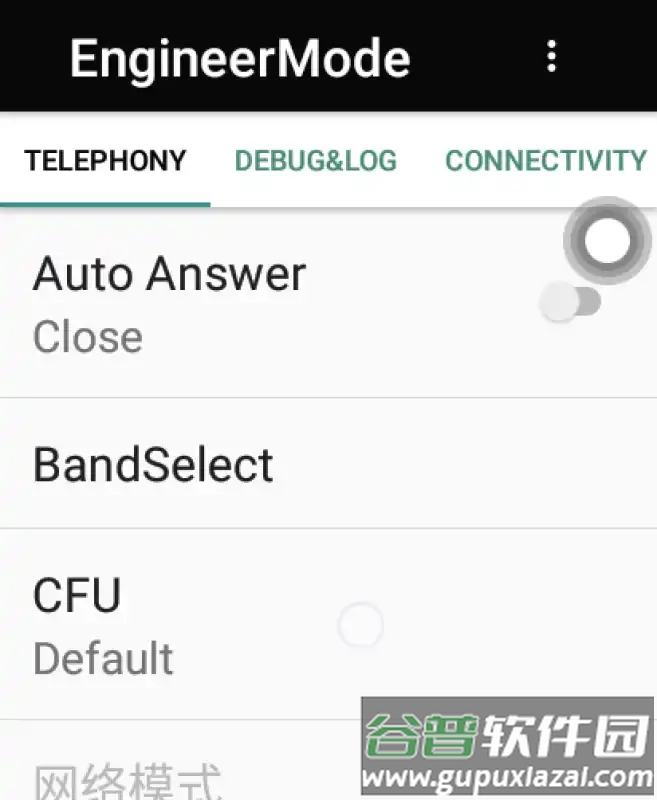Switch to the TELEPHONY tab
This screenshot has height=800, width=657.
(x=105, y=161)
